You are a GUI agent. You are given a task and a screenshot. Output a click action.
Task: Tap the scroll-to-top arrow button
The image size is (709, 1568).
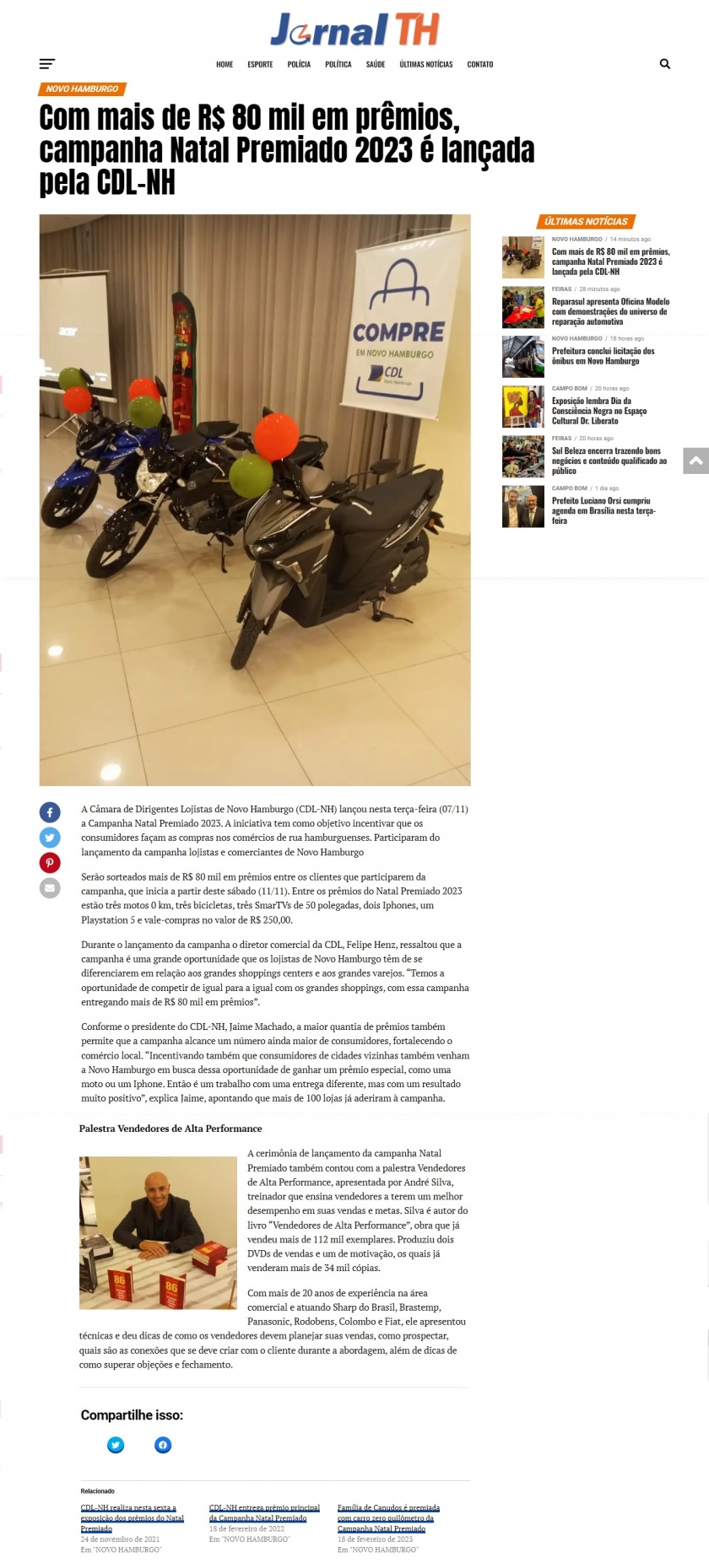tap(695, 461)
